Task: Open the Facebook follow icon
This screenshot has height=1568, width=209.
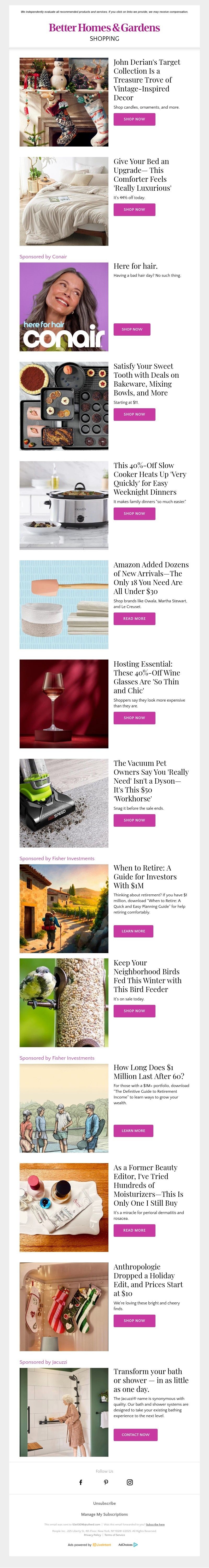Action: coord(80,1482)
